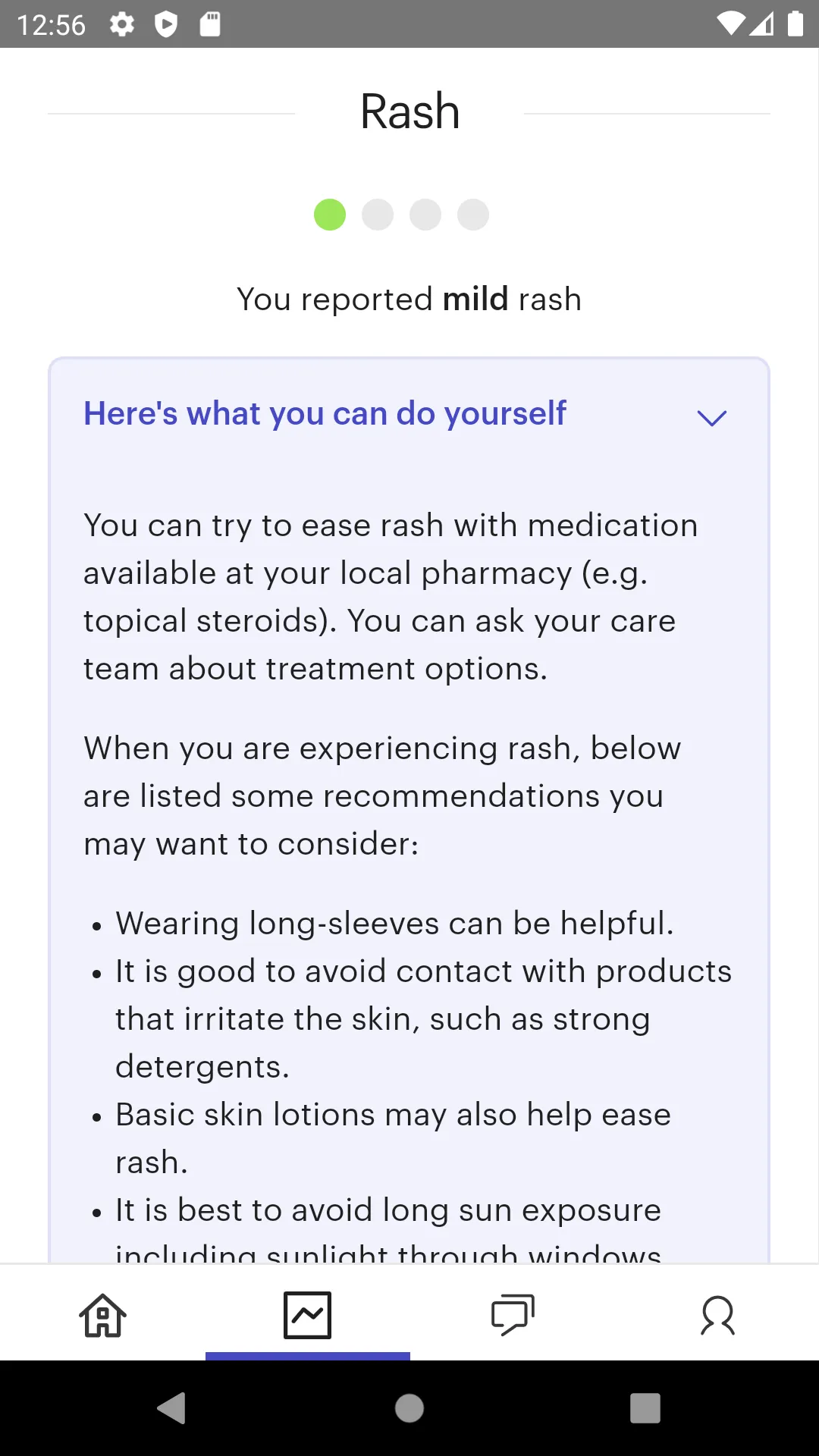Screen dimensions: 819x1456
Task: Tap the step progress indicator row
Action: tap(401, 215)
